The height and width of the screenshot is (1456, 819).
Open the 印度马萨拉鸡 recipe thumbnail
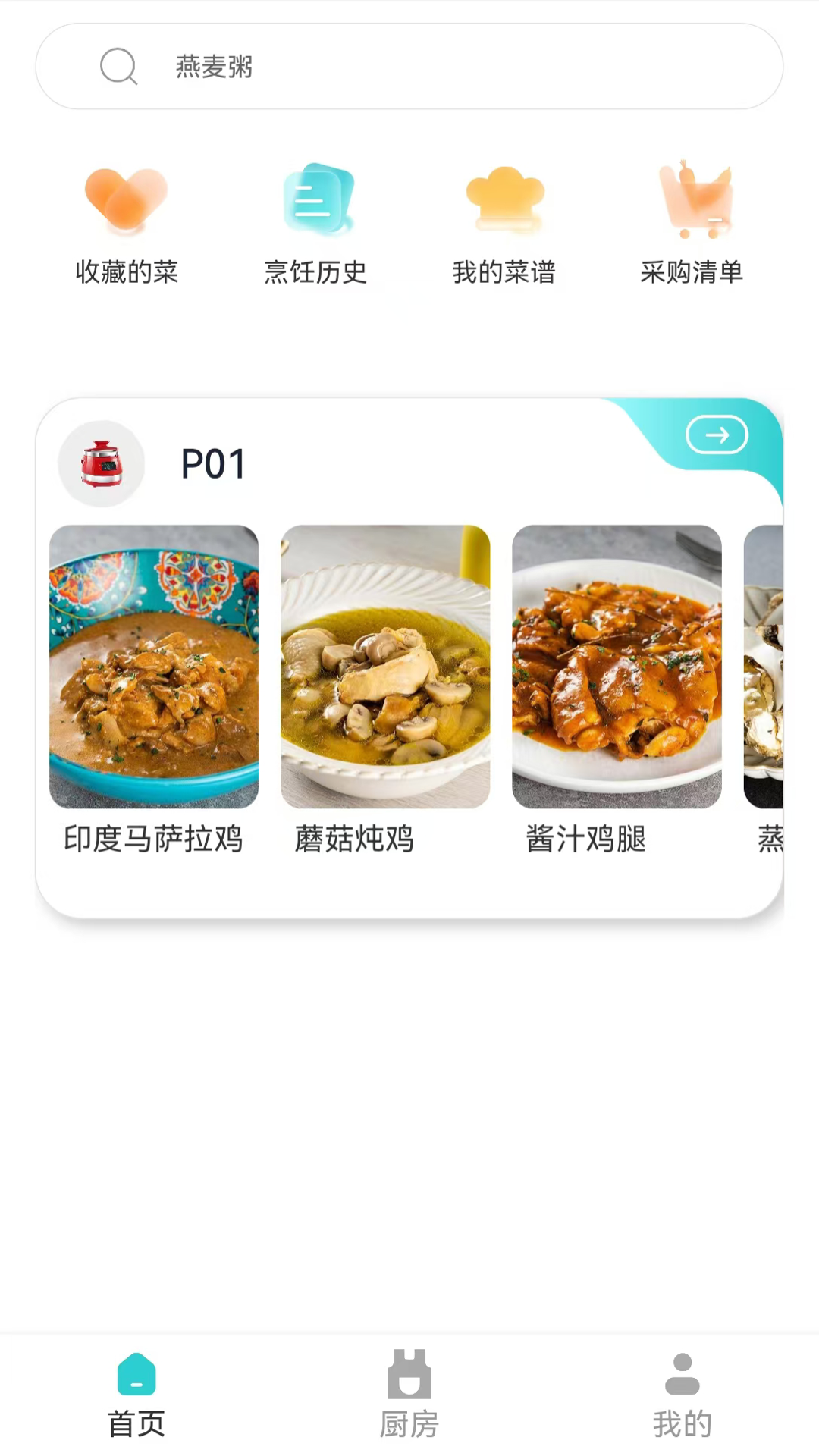coord(154,667)
